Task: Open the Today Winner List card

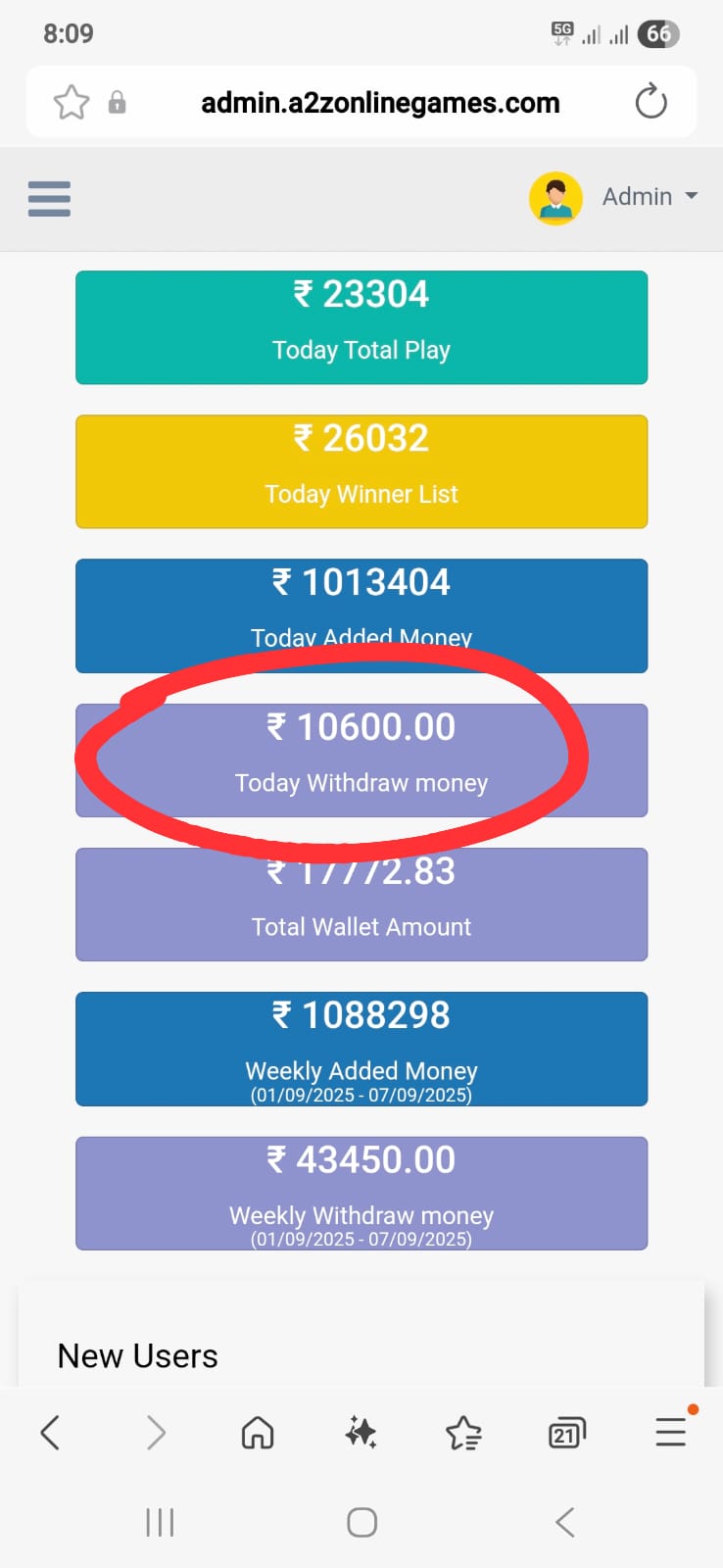Action: coord(361,471)
